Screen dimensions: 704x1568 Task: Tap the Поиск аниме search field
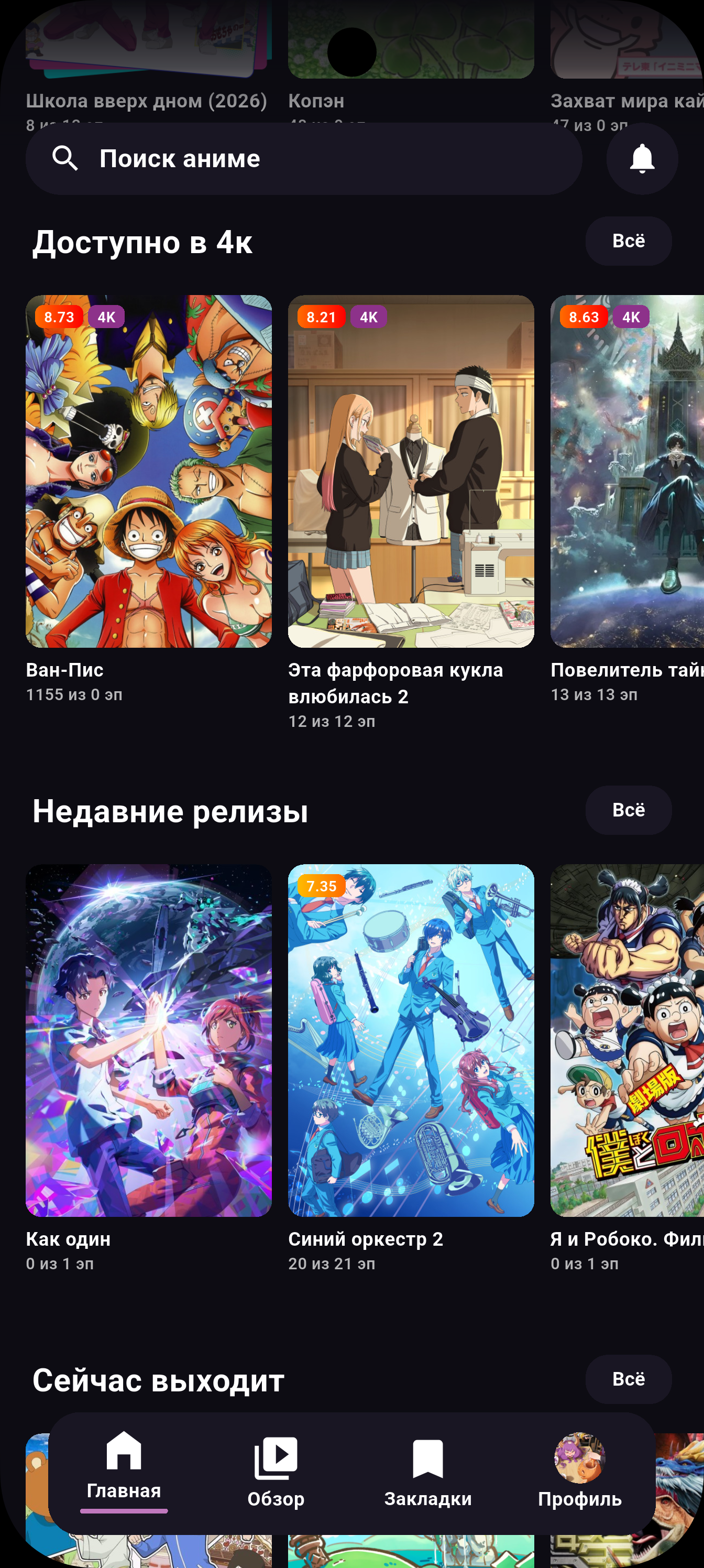point(303,159)
